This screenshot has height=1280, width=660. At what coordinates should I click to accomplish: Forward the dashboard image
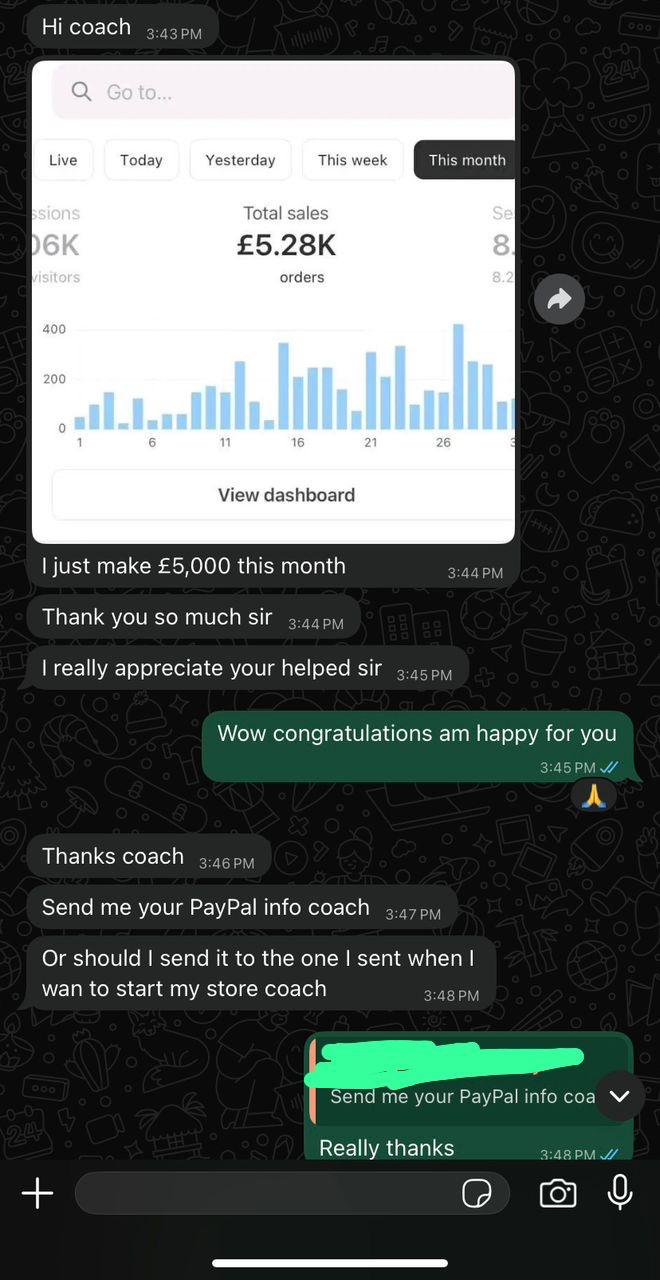[559, 298]
